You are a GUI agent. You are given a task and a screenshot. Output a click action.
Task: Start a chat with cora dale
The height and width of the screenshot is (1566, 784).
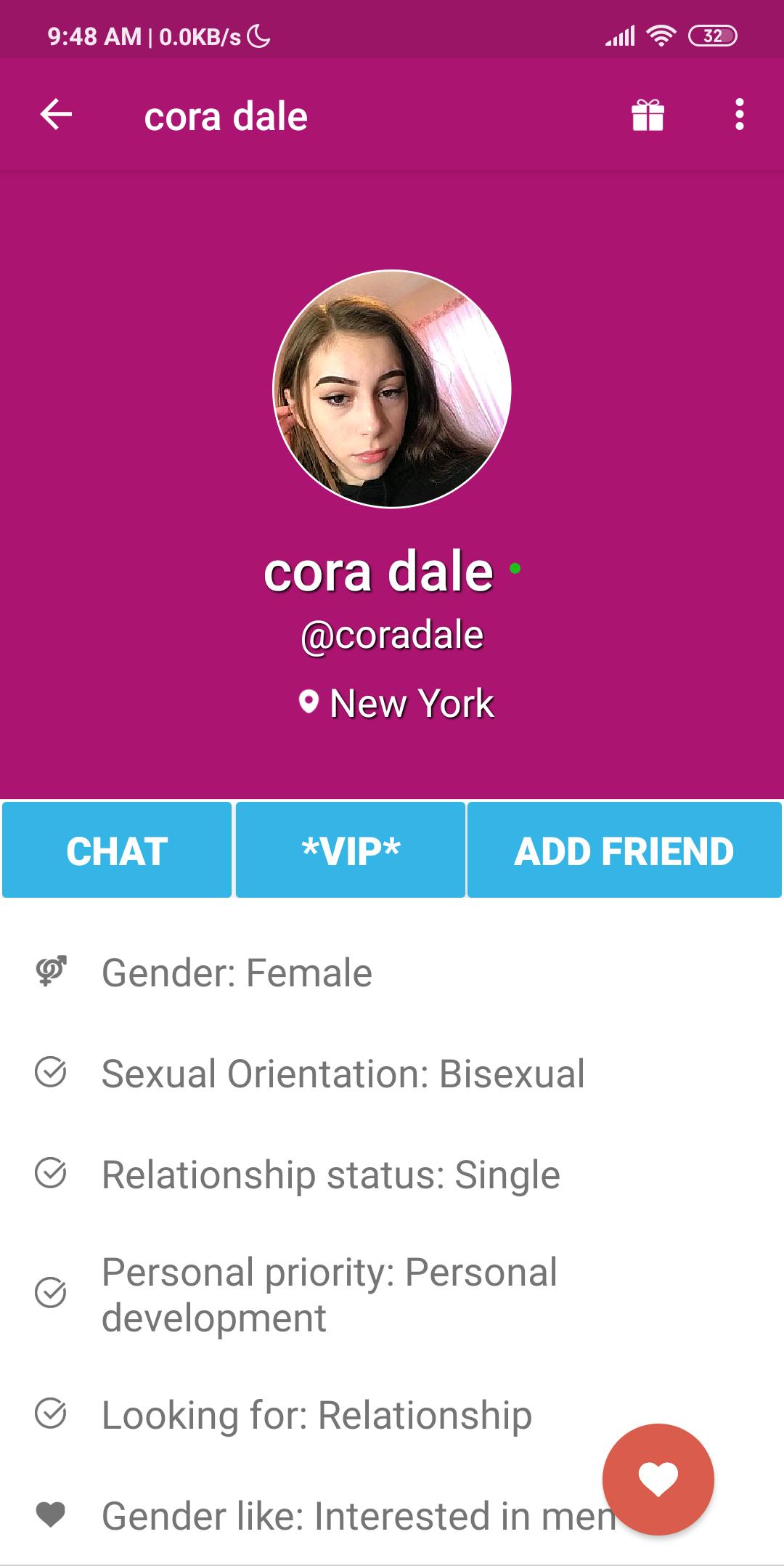pyautogui.click(x=117, y=850)
